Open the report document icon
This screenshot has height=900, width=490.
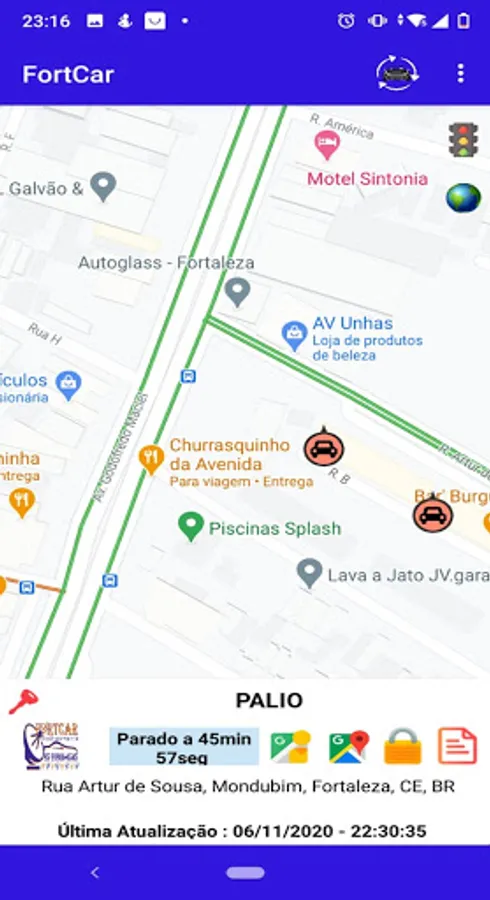[457, 746]
